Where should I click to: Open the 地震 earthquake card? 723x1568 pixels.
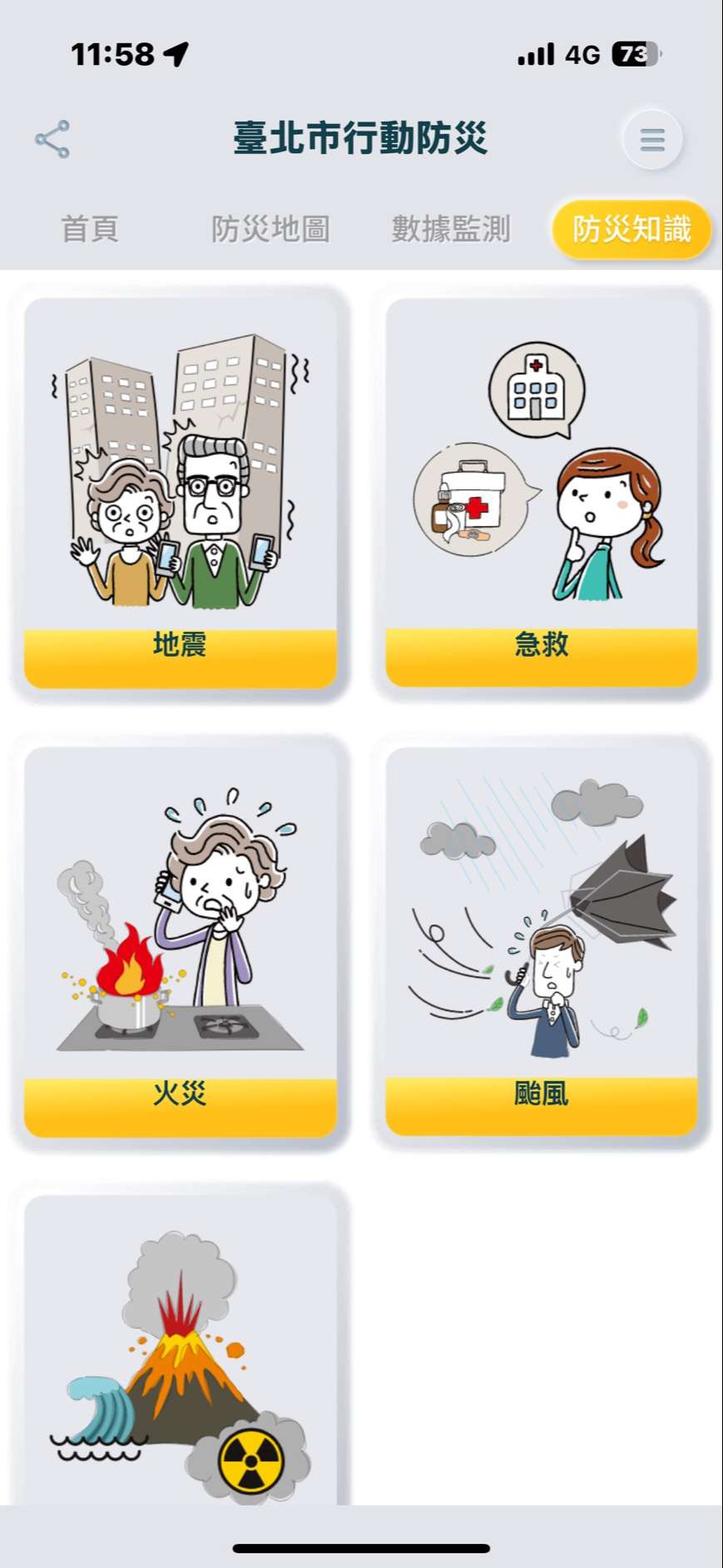180,493
